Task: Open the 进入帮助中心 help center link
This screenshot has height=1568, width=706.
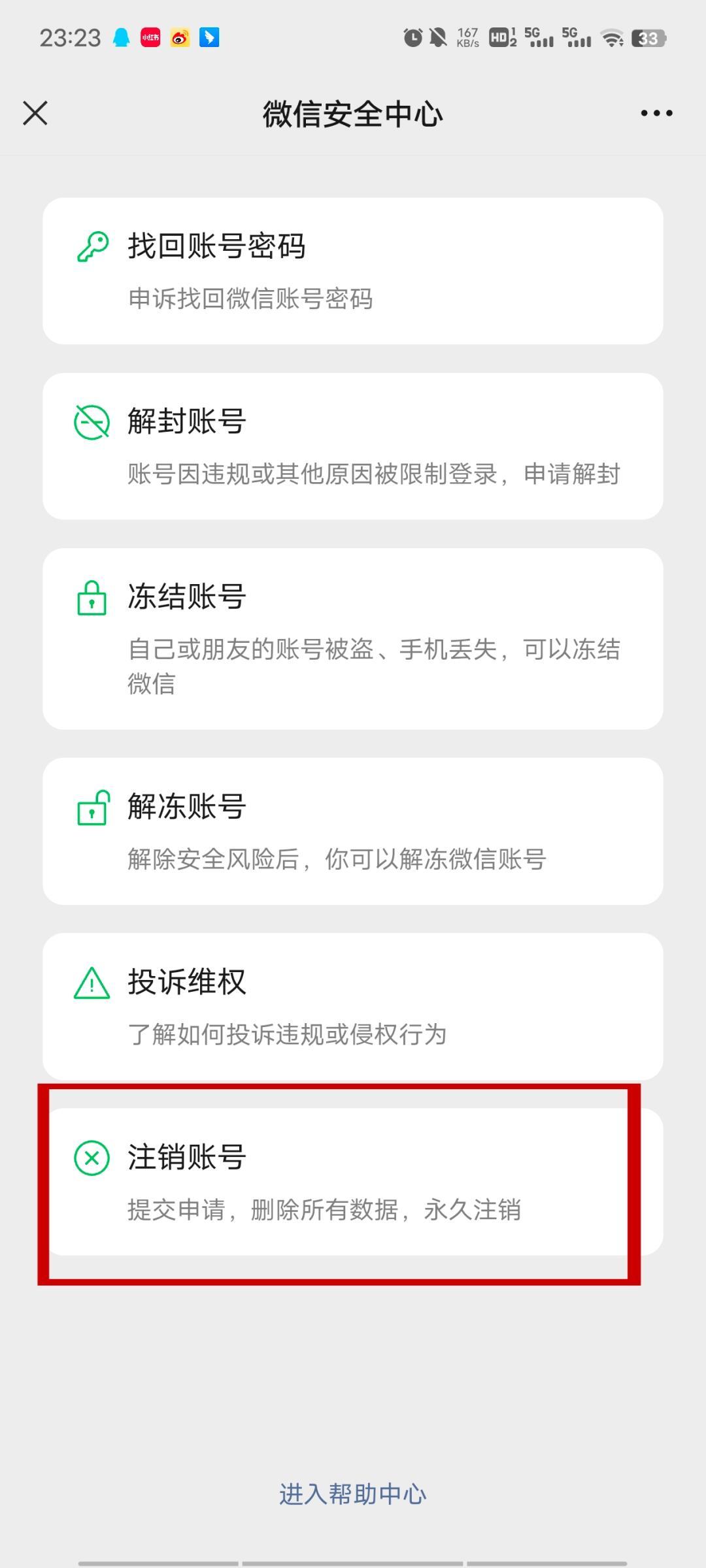Action: [x=353, y=1492]
